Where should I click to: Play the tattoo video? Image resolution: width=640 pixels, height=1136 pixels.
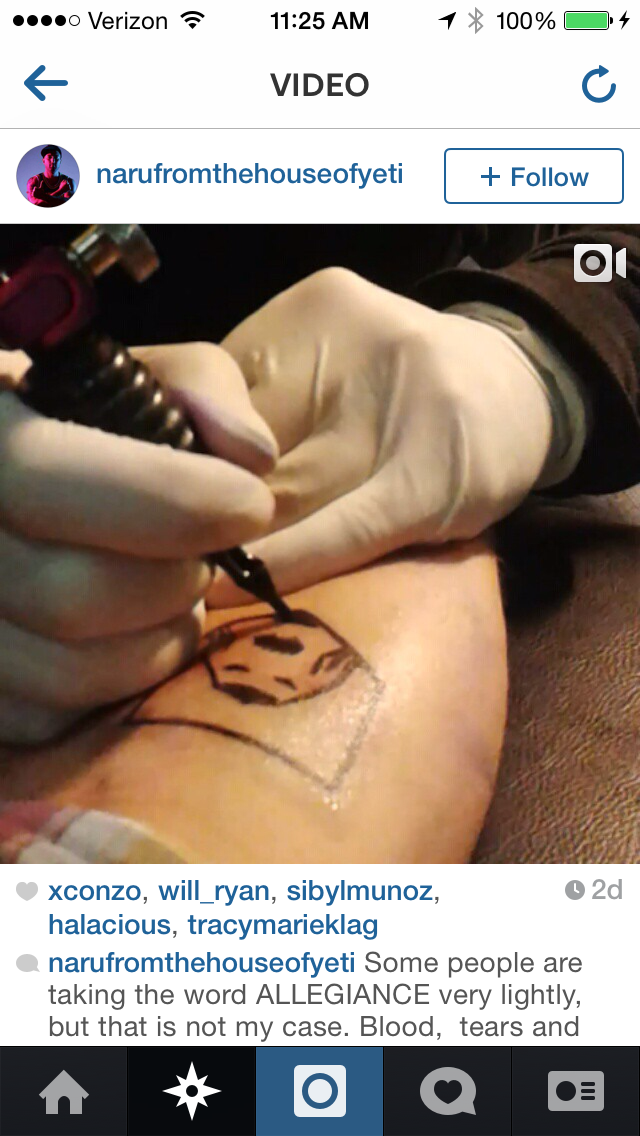click(320, 543)
